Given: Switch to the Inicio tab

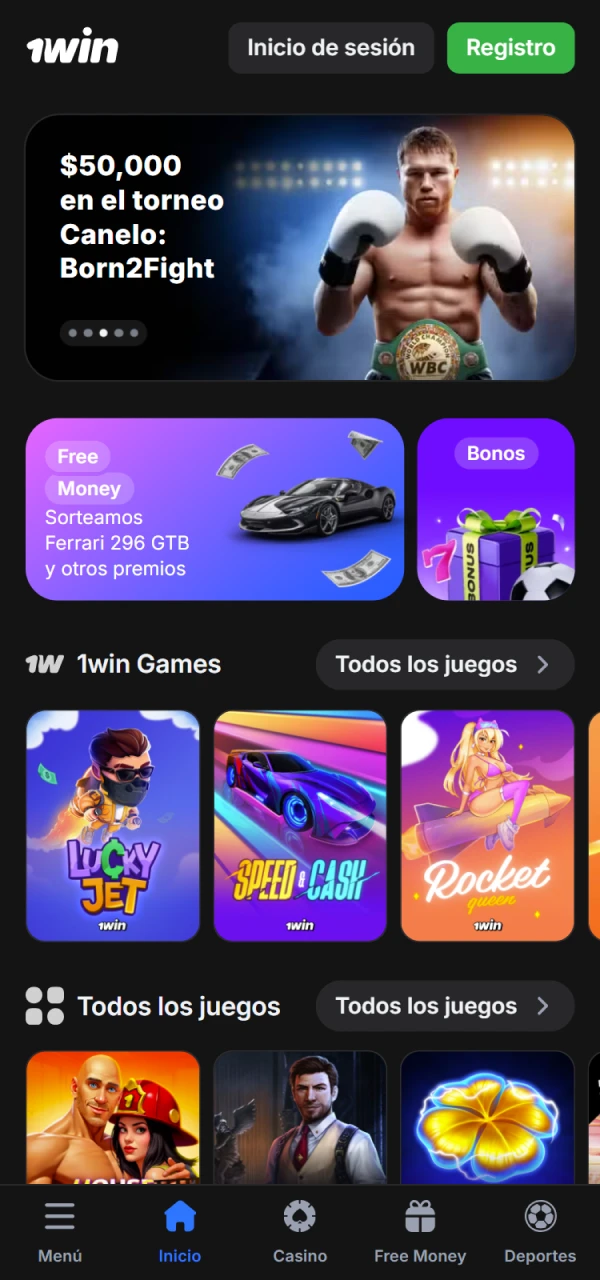Looking at the screenshot, I should (180, 1232).
